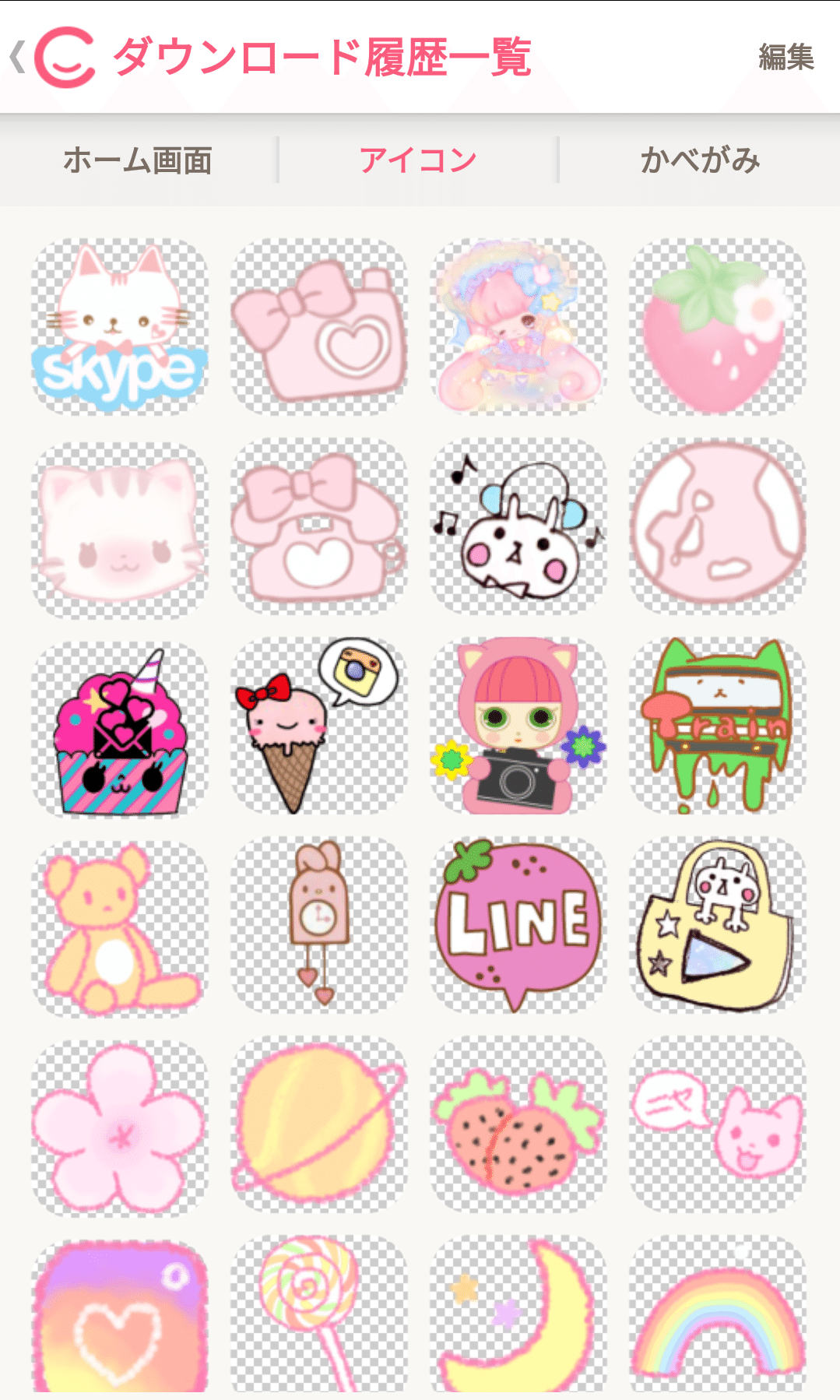
Task: Select the pink-hooded girl holding camera icon
Action: [x=515, y=728]
